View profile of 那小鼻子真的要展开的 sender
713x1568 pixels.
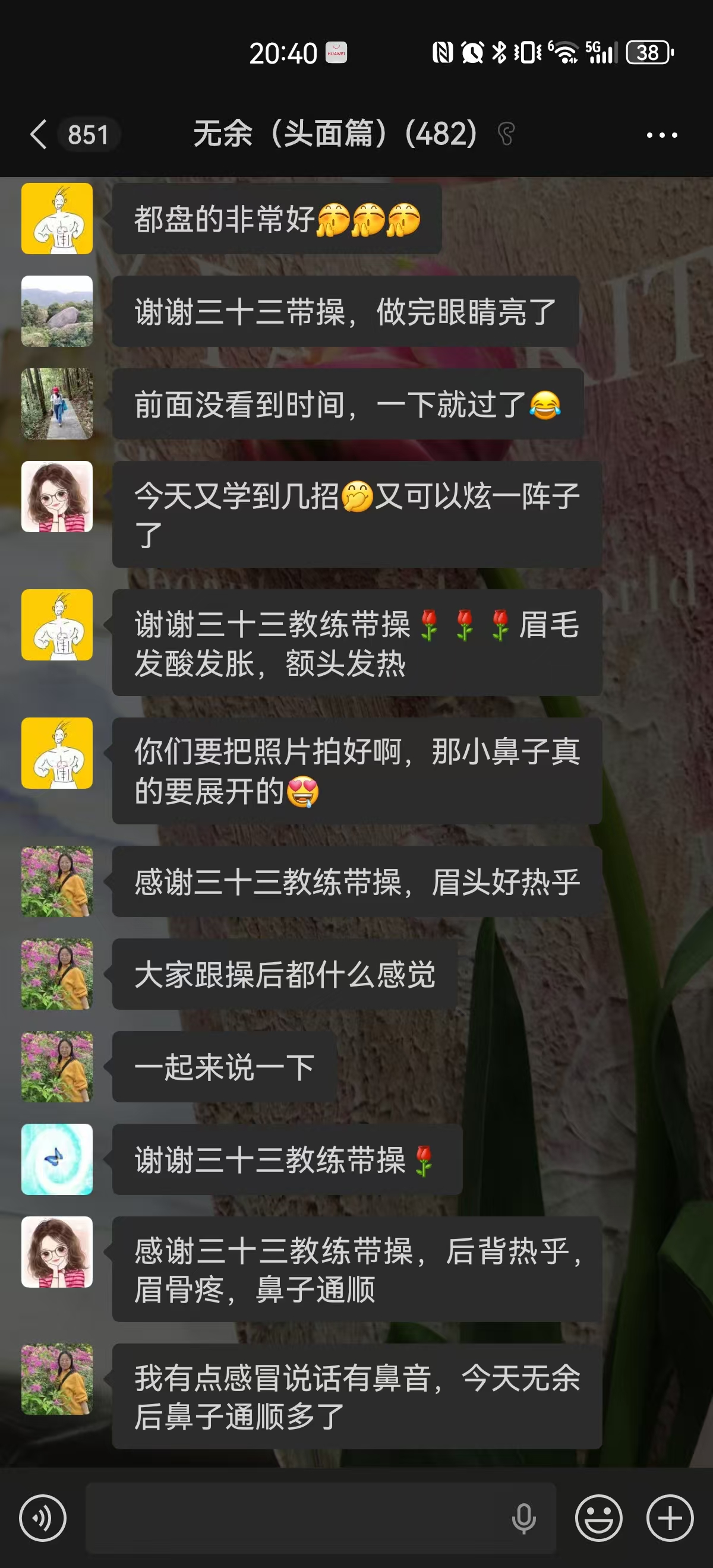pyautogui.click(x=57, y=753)
